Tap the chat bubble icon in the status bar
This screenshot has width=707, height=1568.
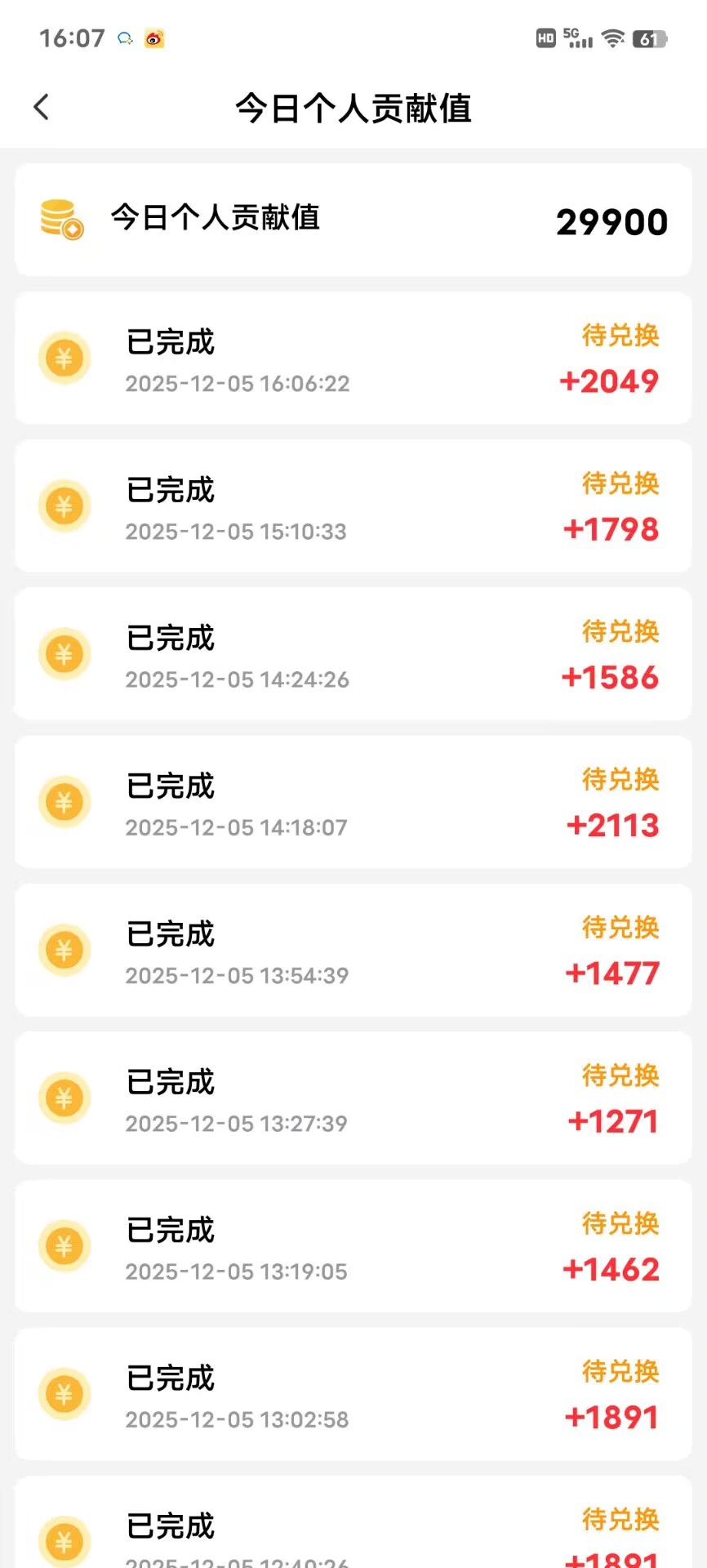(x=124, y=38)
